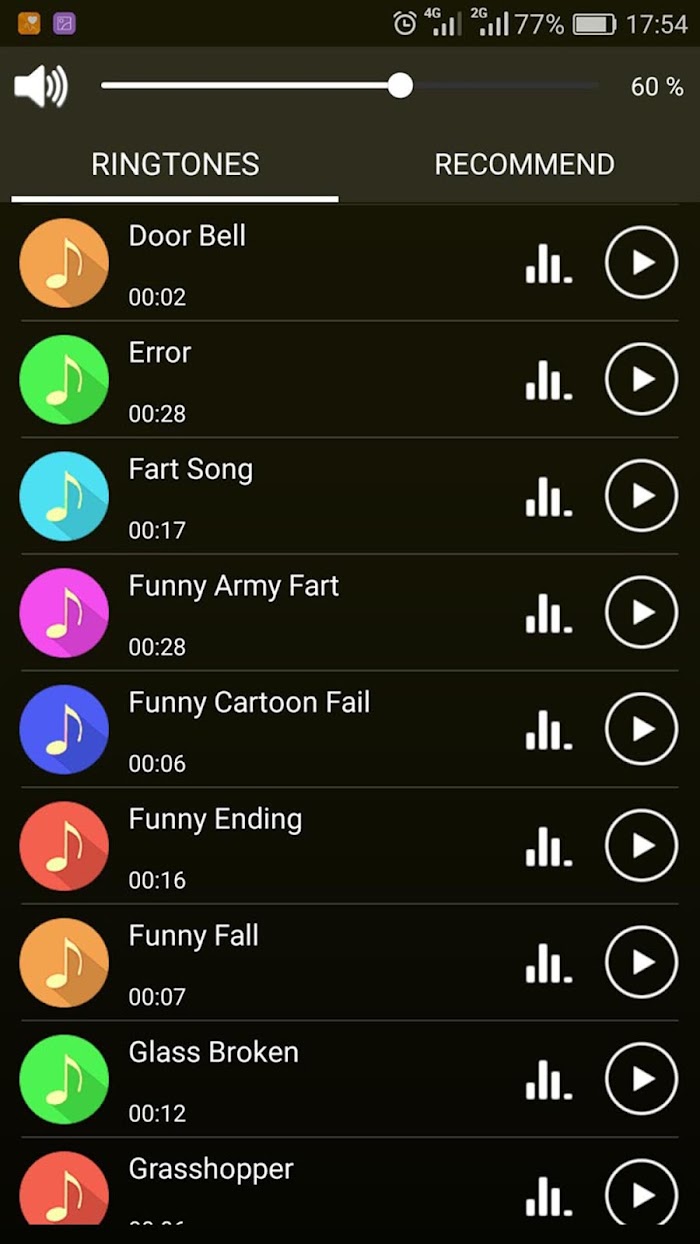
Task: Tap bars icon beside Funny Fall
Action: point(549,964)
